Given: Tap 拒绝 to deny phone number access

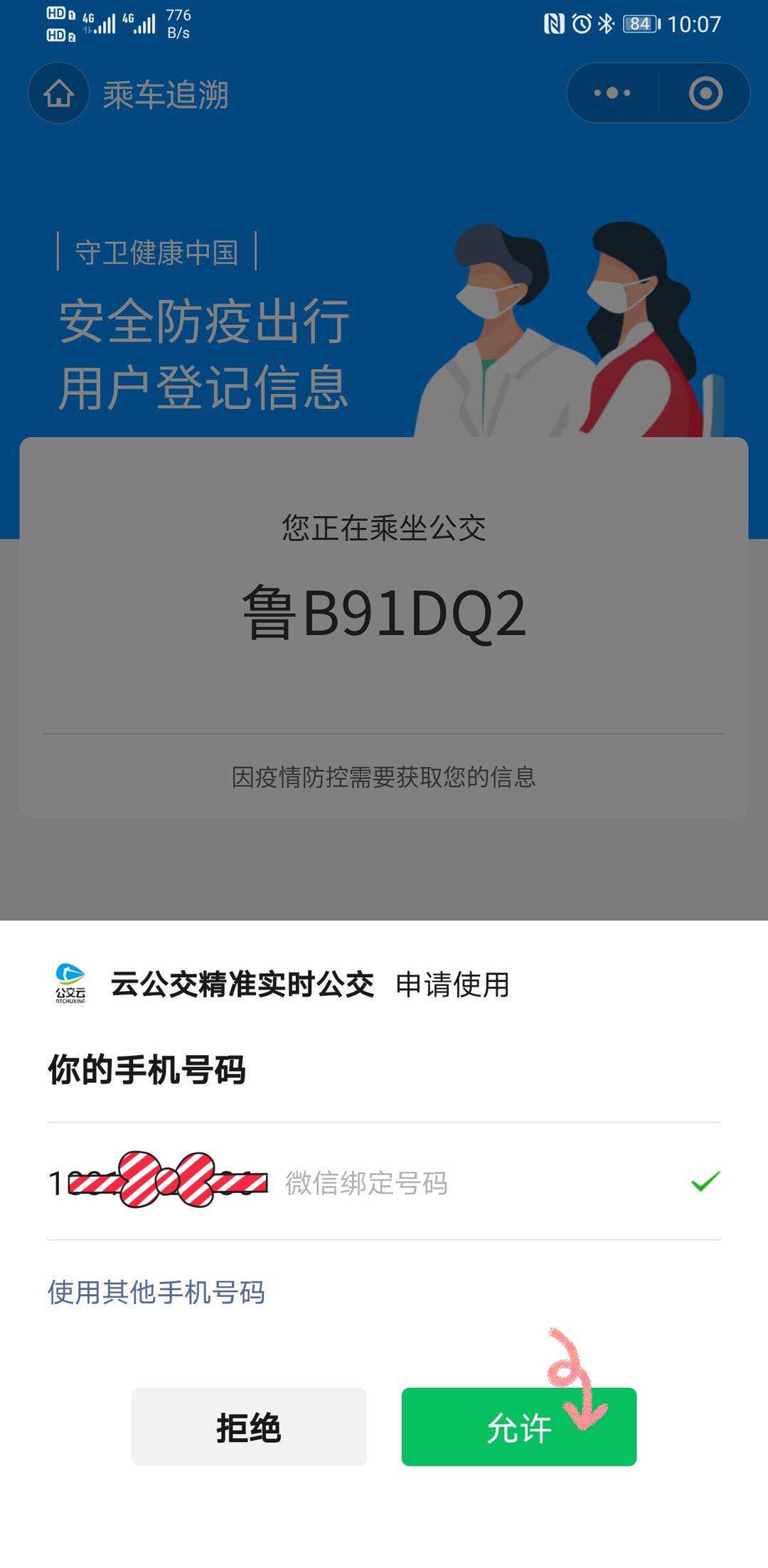Looking at the screenshot, I should coord(248,1427).
